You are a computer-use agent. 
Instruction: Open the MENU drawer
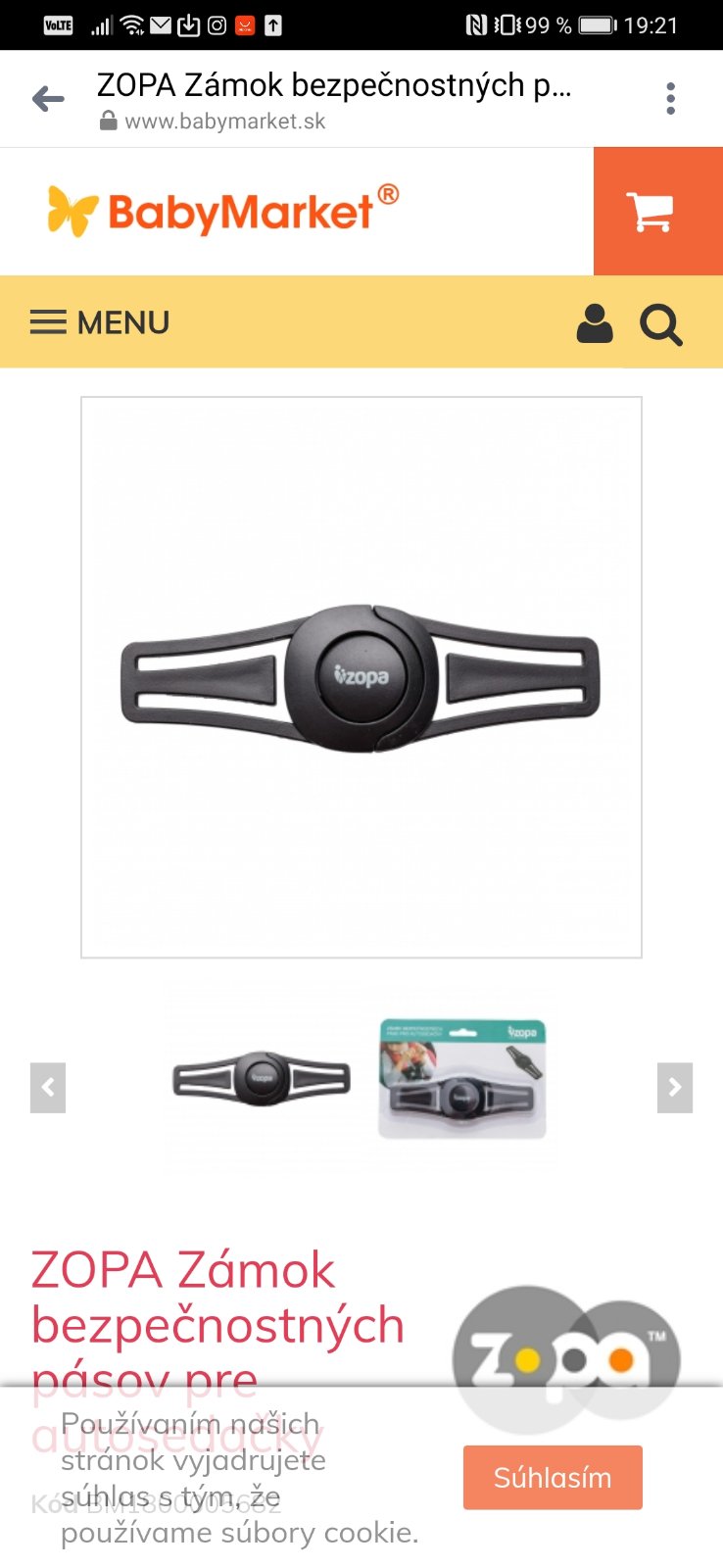(x=100, y=322)
